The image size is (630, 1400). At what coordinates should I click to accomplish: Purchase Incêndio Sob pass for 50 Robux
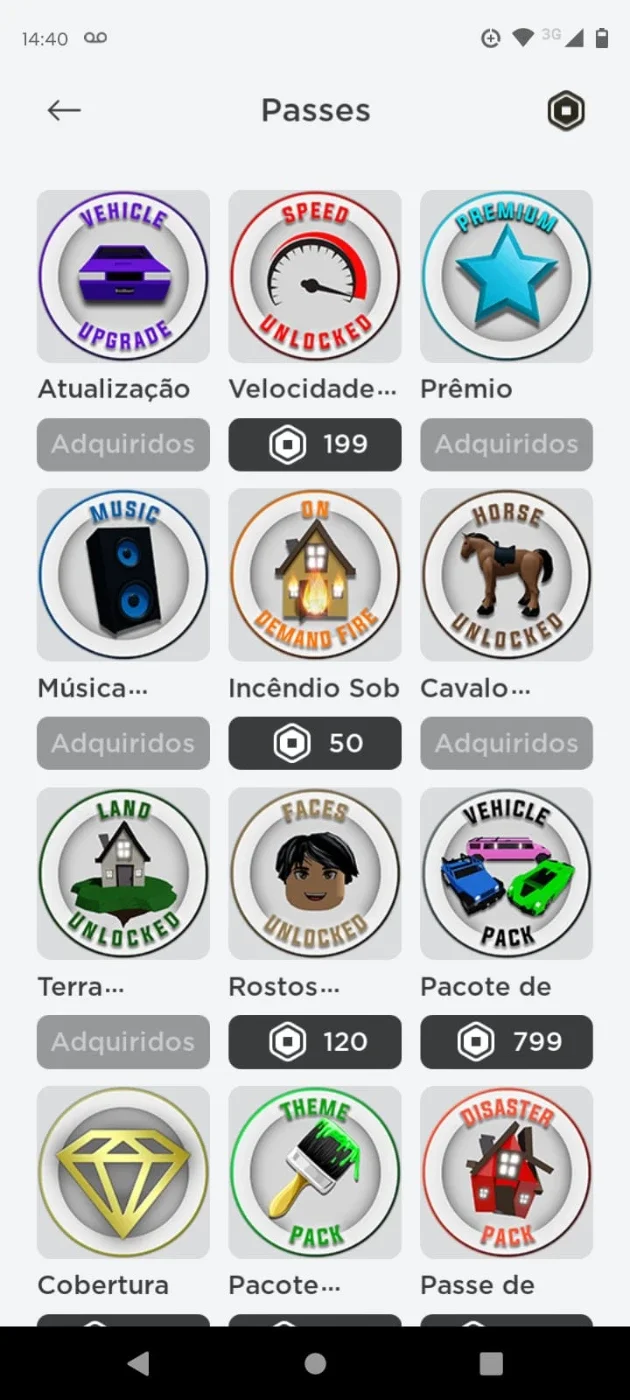pos(315,743)
